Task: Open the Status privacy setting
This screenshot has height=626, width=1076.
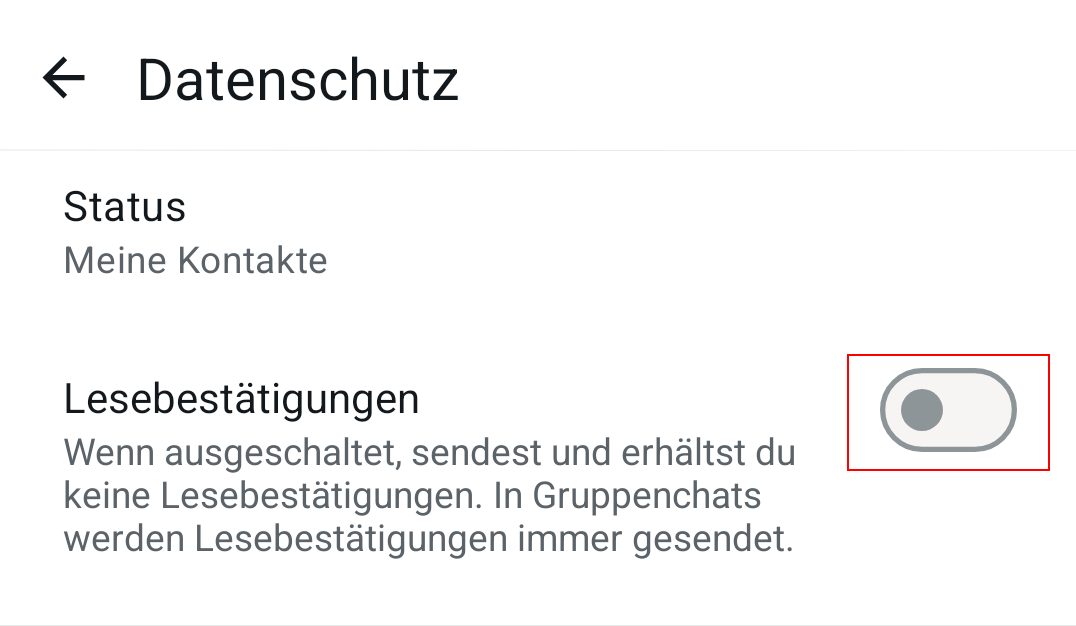Action: (195, 233)
